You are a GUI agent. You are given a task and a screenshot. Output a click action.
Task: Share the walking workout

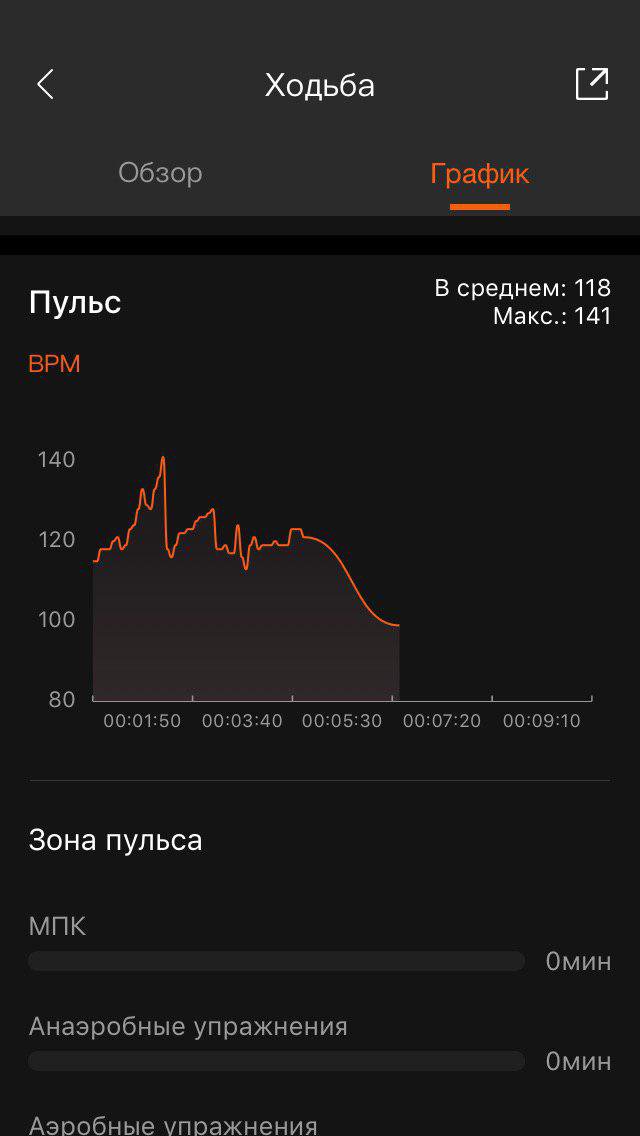coord(591,84)
